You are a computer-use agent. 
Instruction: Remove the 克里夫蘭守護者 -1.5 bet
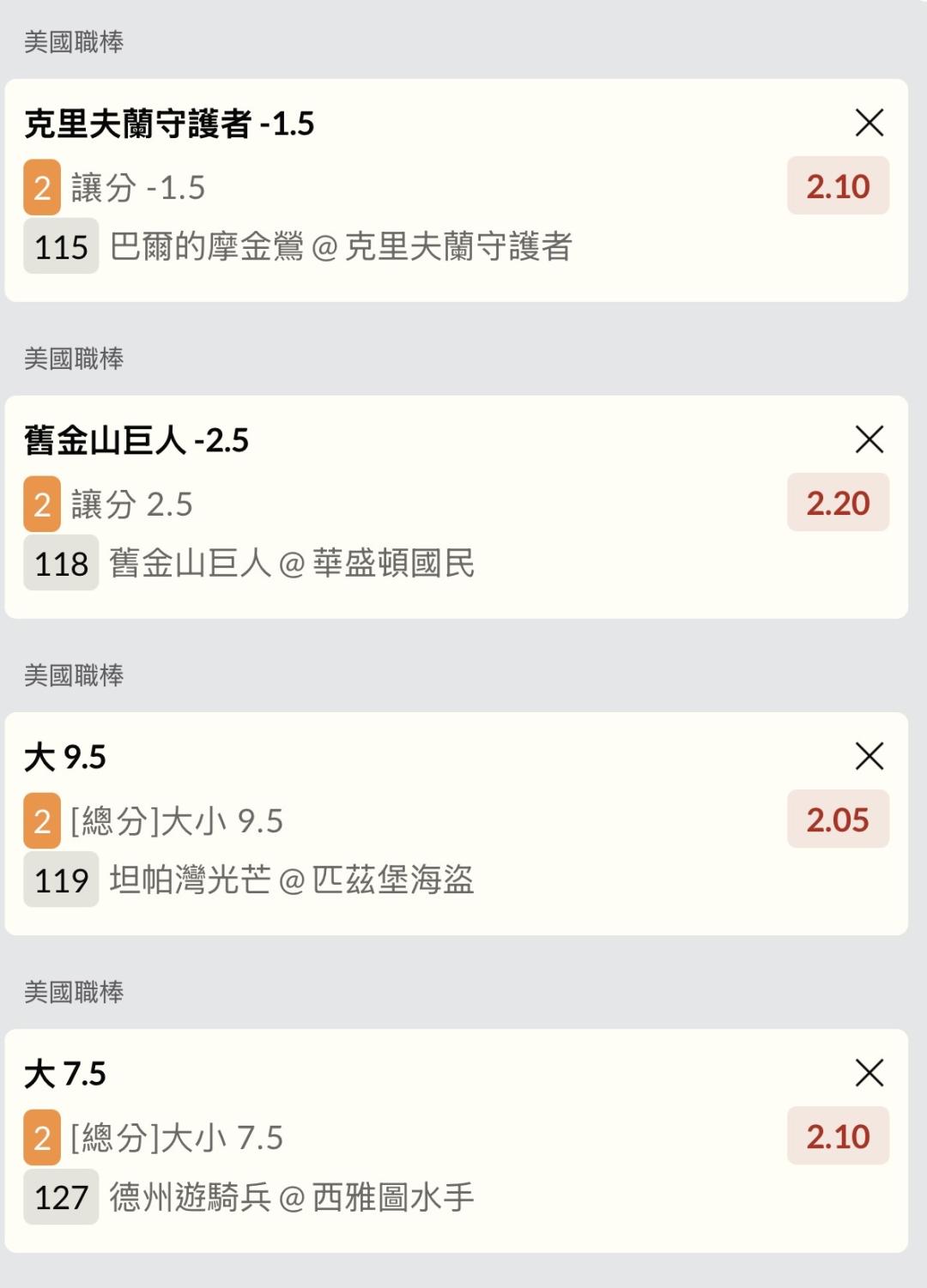point(869,123)
